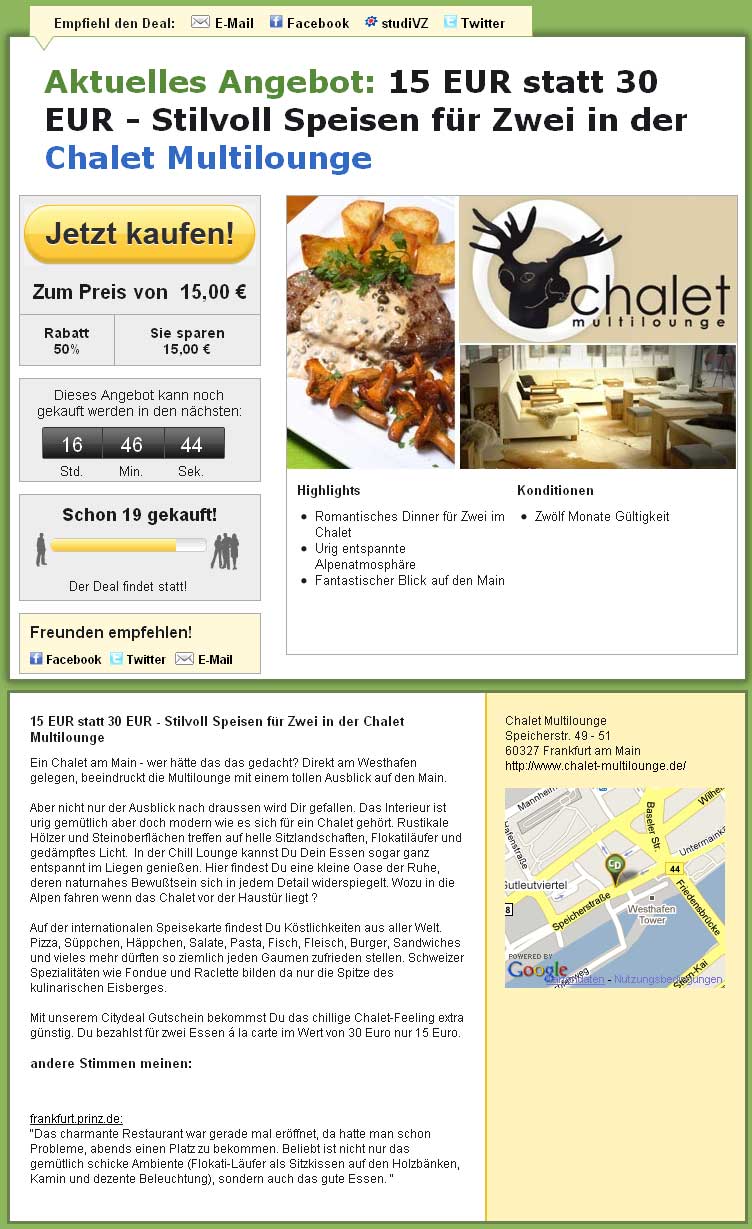Open the chalet-multilounge.de website link
The height and width of the screenshot is (1229, 752).
click(x=595, y=766)
